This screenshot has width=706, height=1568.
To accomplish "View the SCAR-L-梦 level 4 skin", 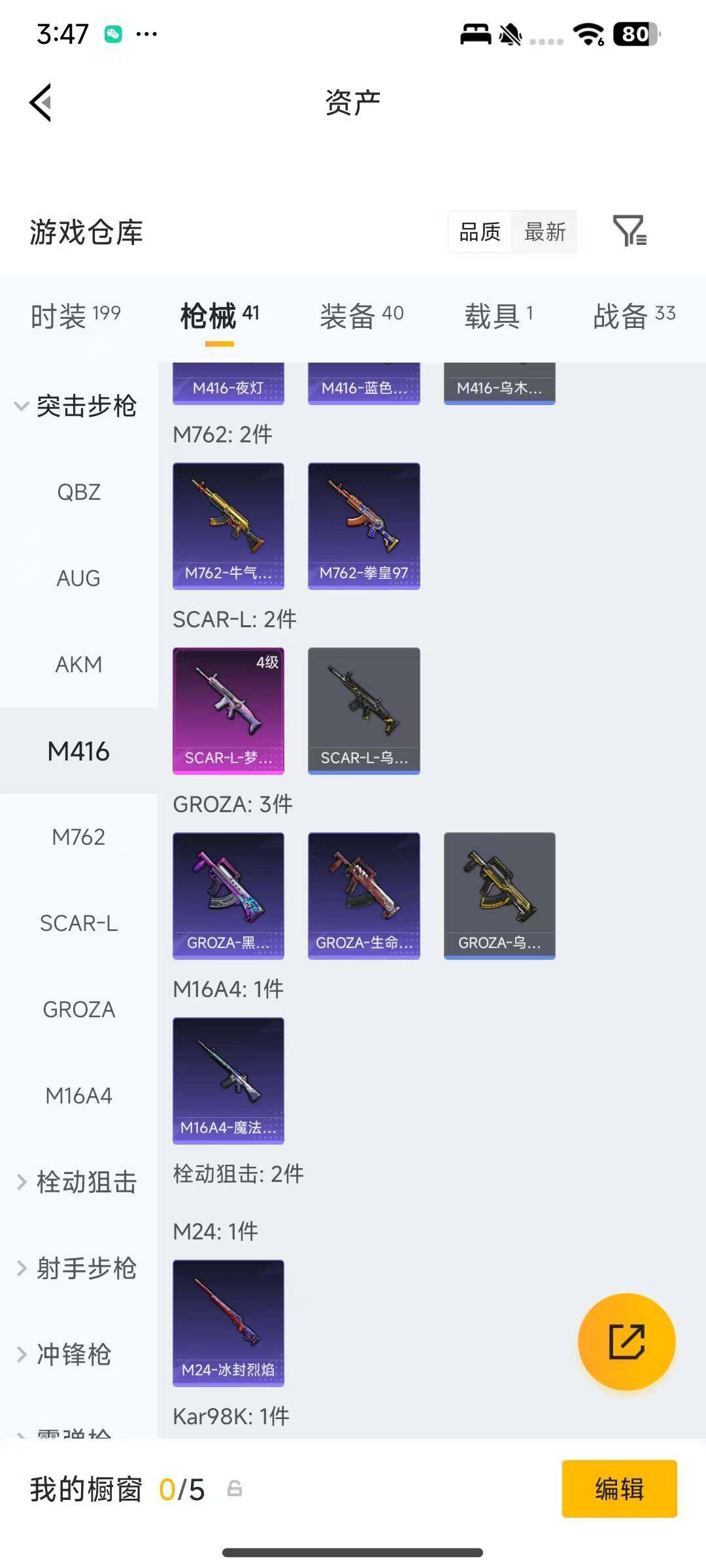I will pos(228,710).
